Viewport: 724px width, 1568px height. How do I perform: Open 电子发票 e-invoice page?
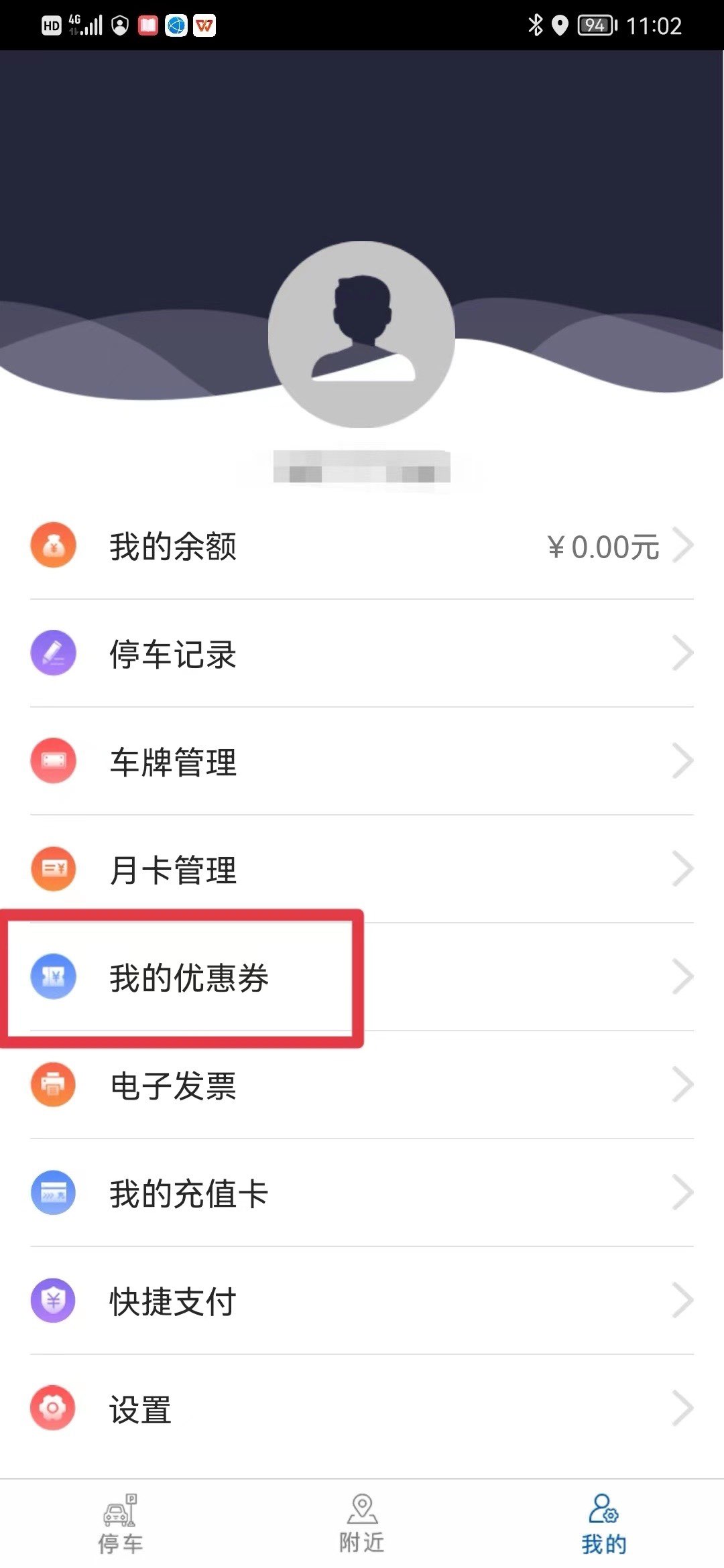(362, 1086)
